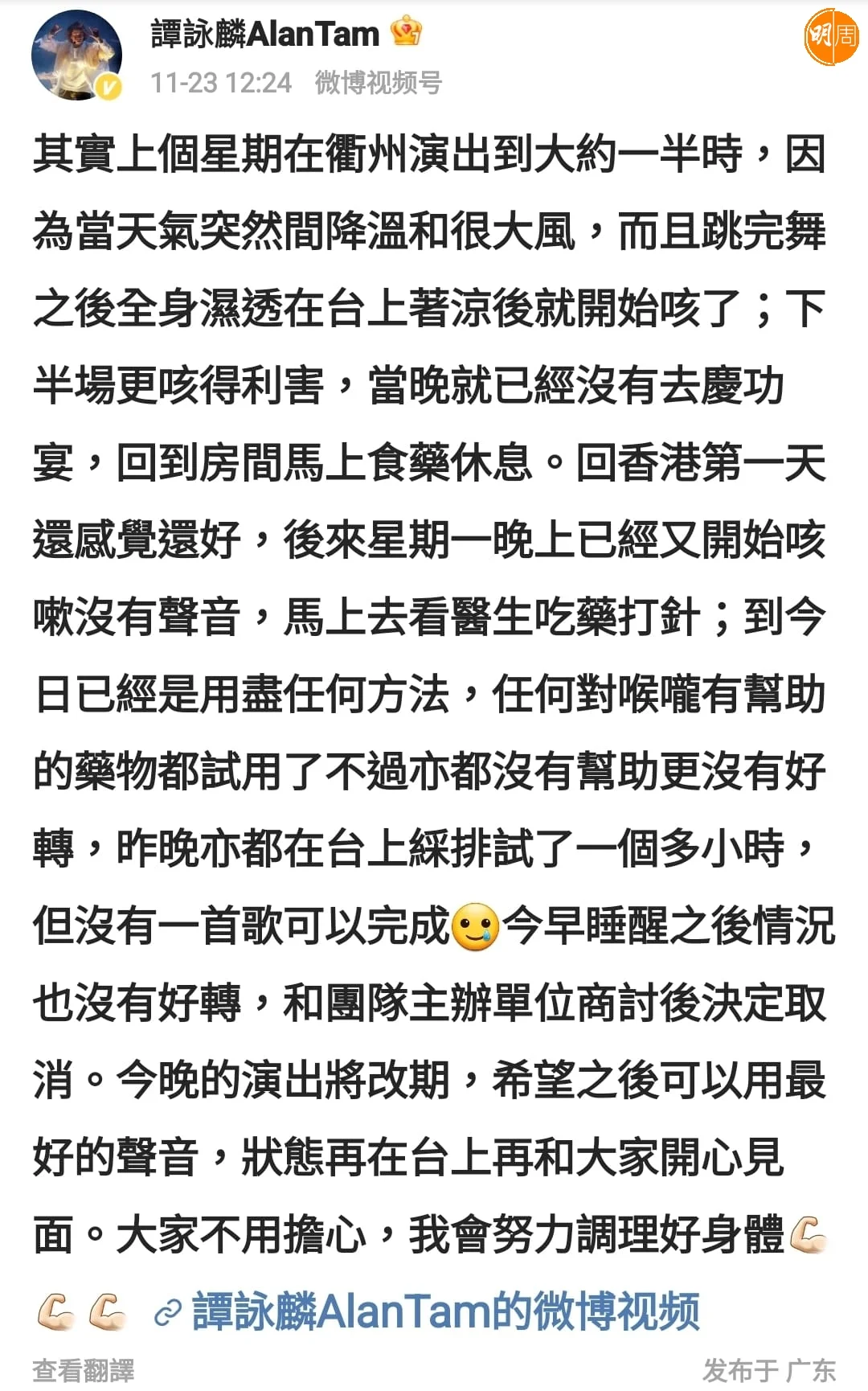The height and width of the screenshot is (1391, 868).
Task: Tap the 譚詠麟AlanTam username
Action: (x=264, y=34)
